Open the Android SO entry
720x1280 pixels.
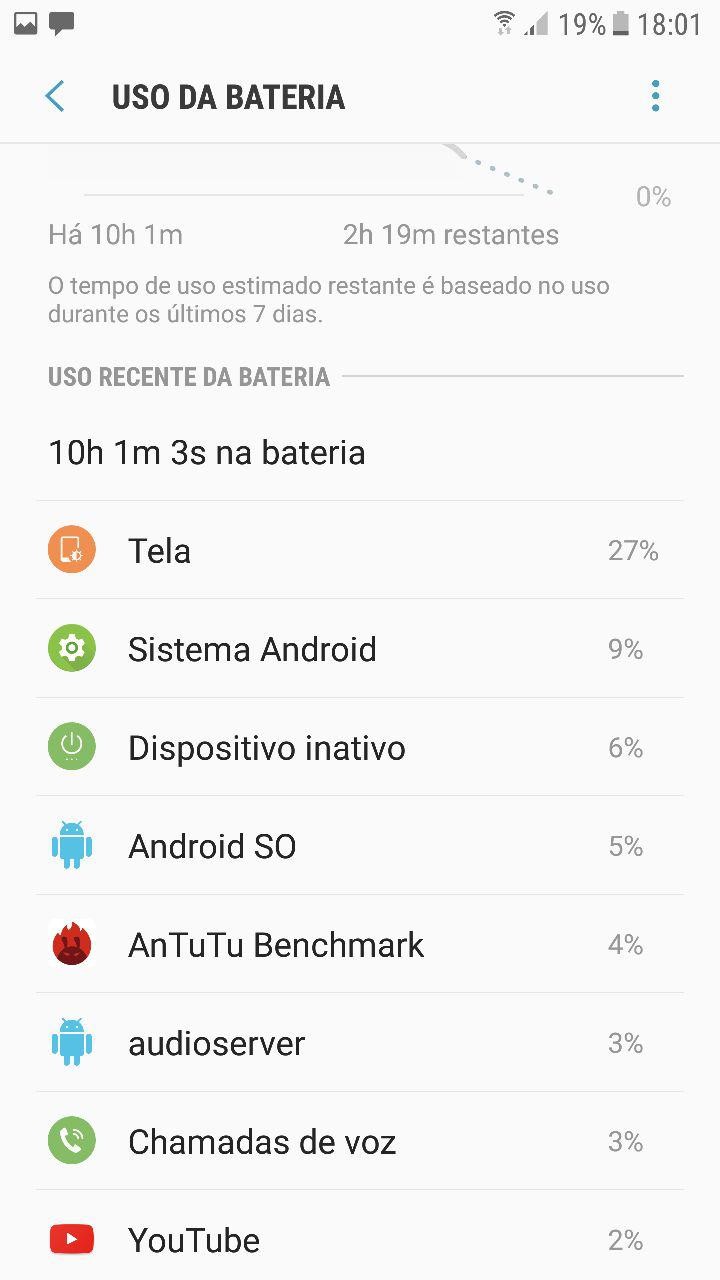tap(360, 846)
